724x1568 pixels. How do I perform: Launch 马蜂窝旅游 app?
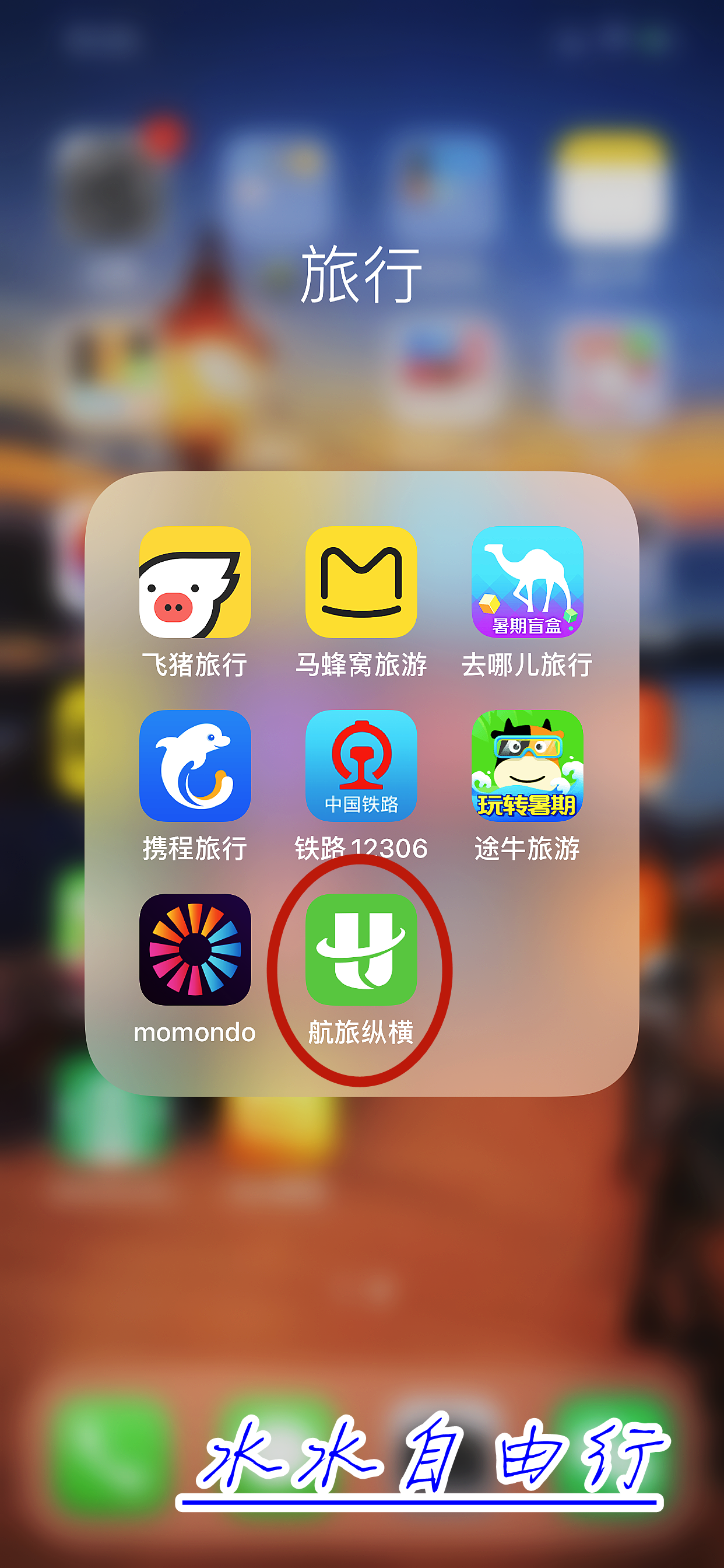click(x=361, y=582)
